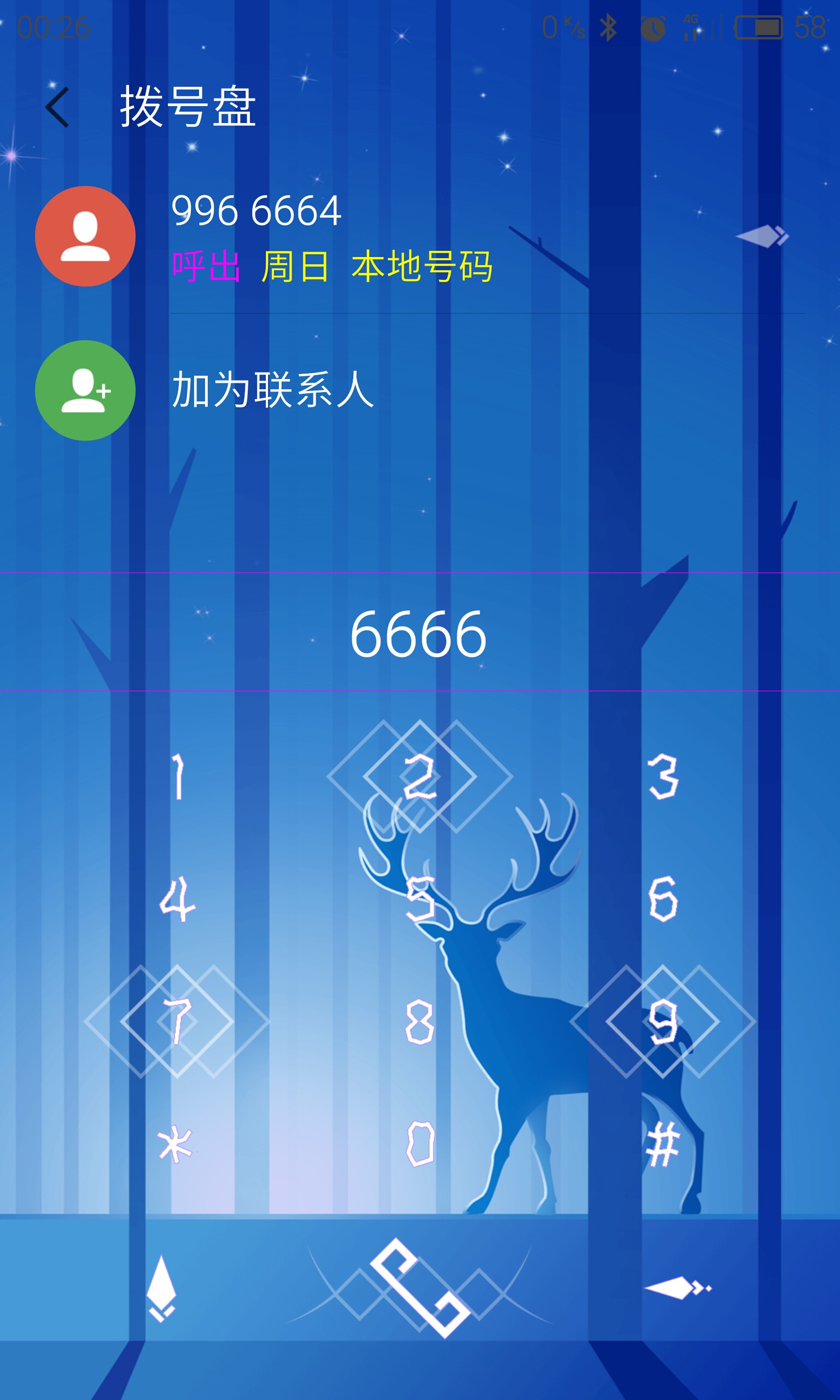The image size is (840, 1400).
Task: Enter digit 5 on the keypad
Action: click(x=420, y=899)
